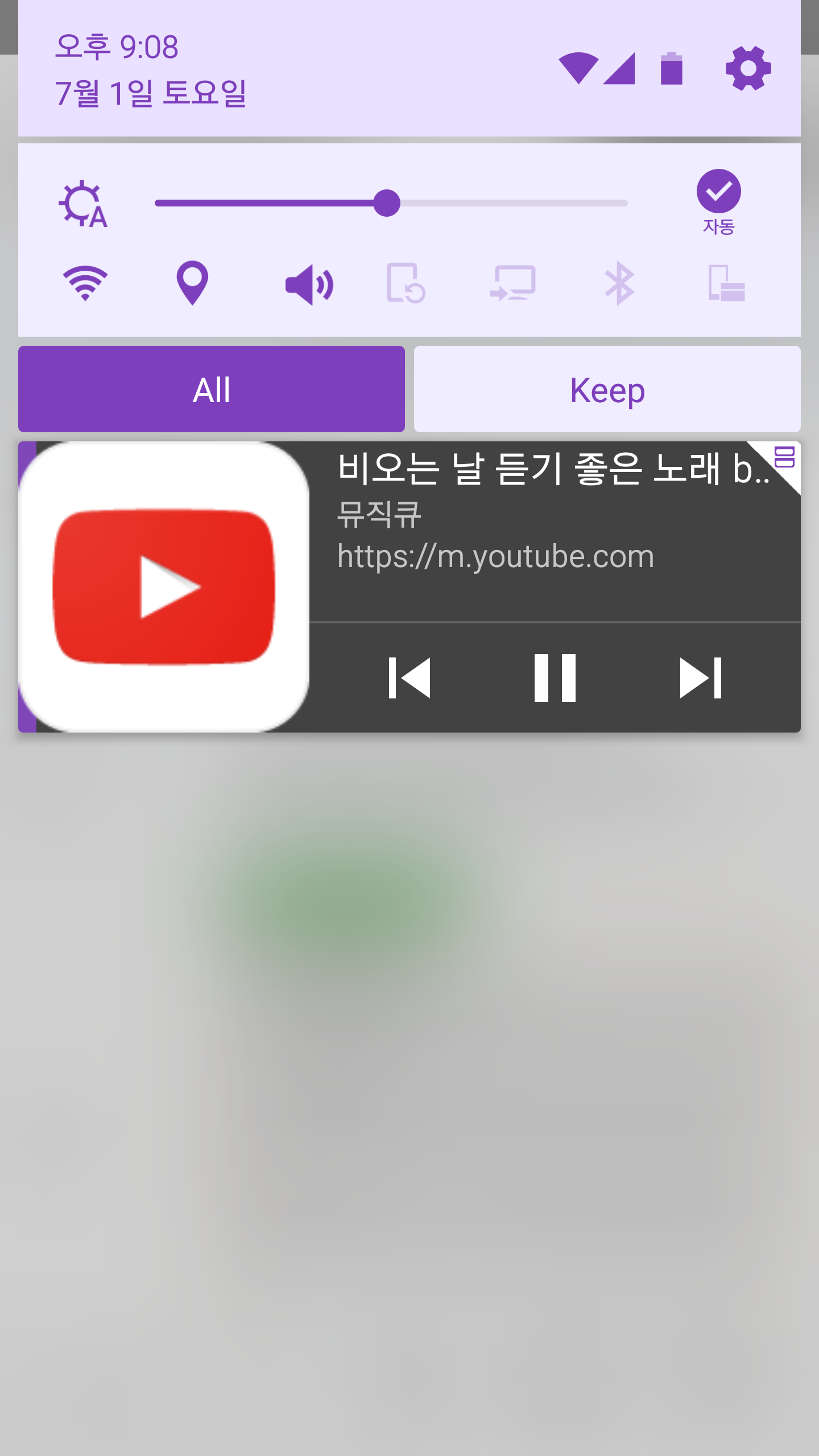Toggle the Wi-Fi quick setting
This screenshot has height=1456, width=819.
coord(85,283)
